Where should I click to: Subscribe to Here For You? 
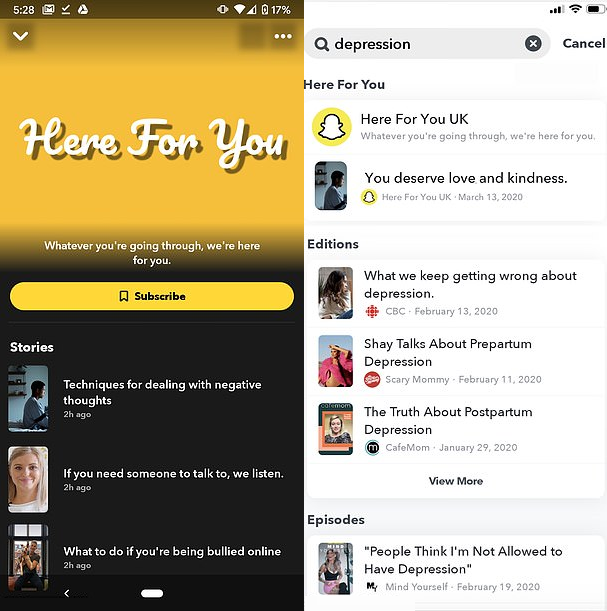(152, 296)
